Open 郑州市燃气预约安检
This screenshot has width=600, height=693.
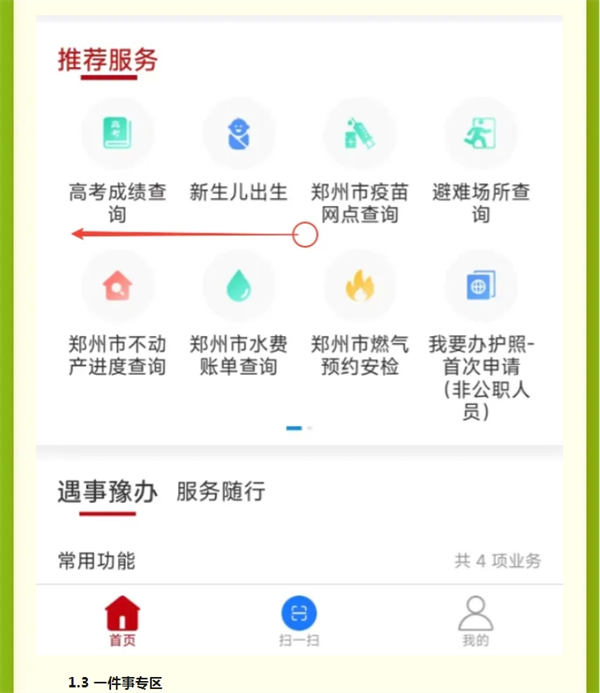(360, 287)
